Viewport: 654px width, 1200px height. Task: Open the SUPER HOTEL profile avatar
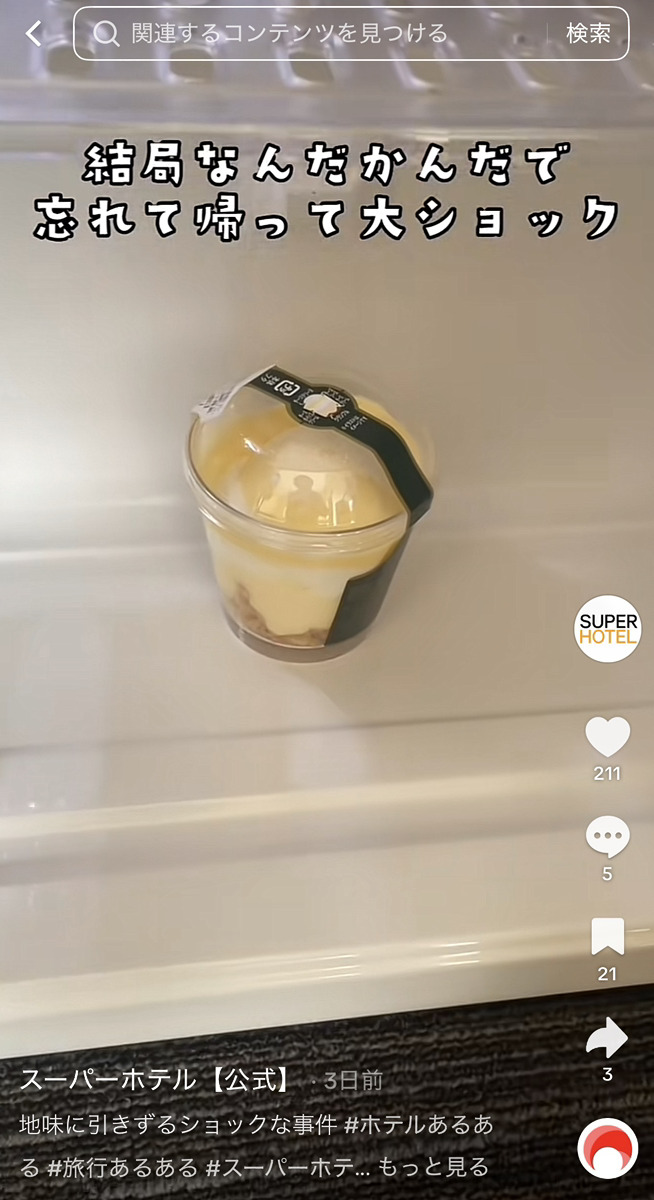pos(607,629)
